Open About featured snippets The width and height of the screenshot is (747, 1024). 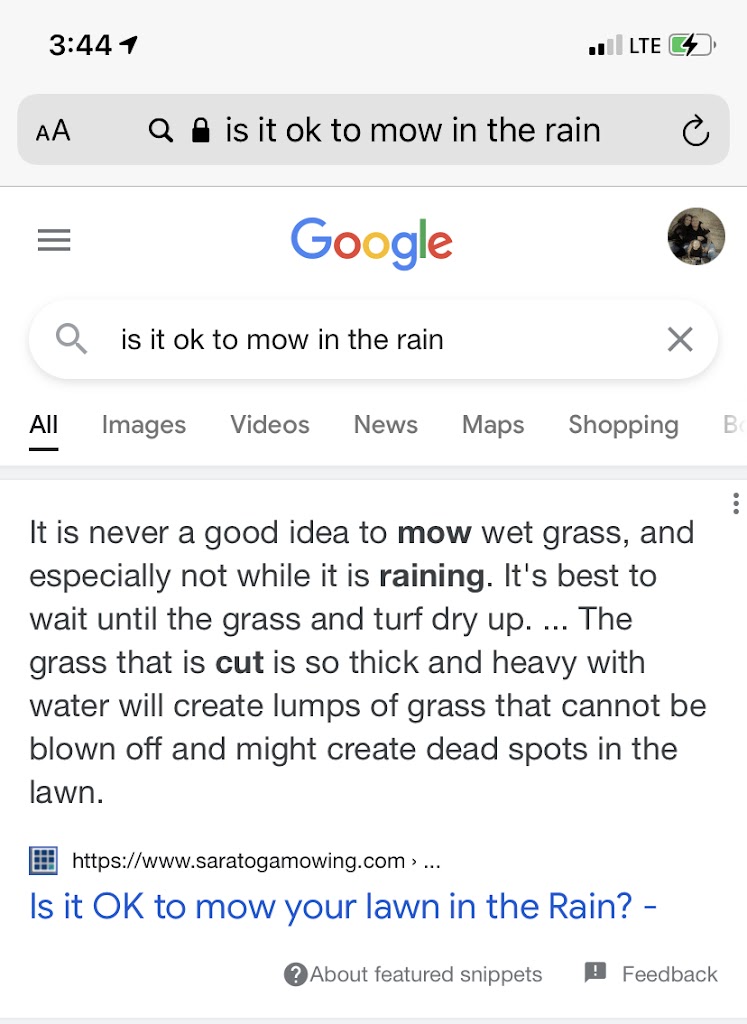coord(414,974)
